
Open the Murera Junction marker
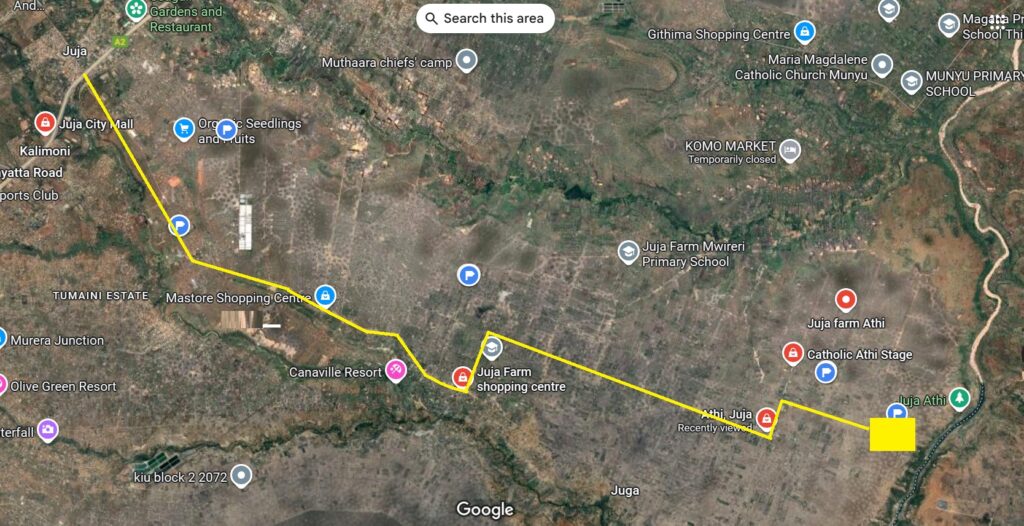tap(2, 339)
